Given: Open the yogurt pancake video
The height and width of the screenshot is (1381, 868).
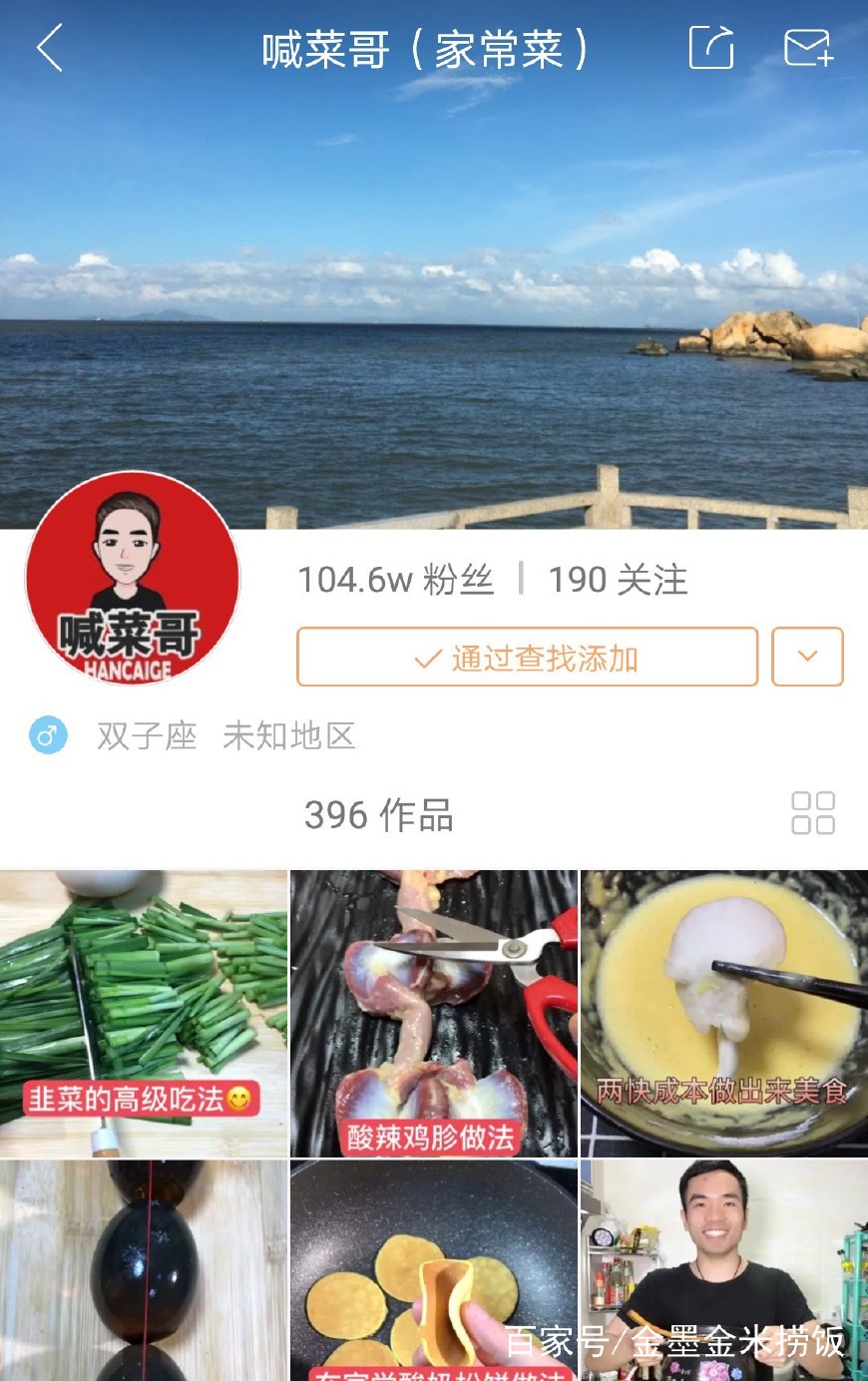Looking at the screenshot, I should point(434,1269).
